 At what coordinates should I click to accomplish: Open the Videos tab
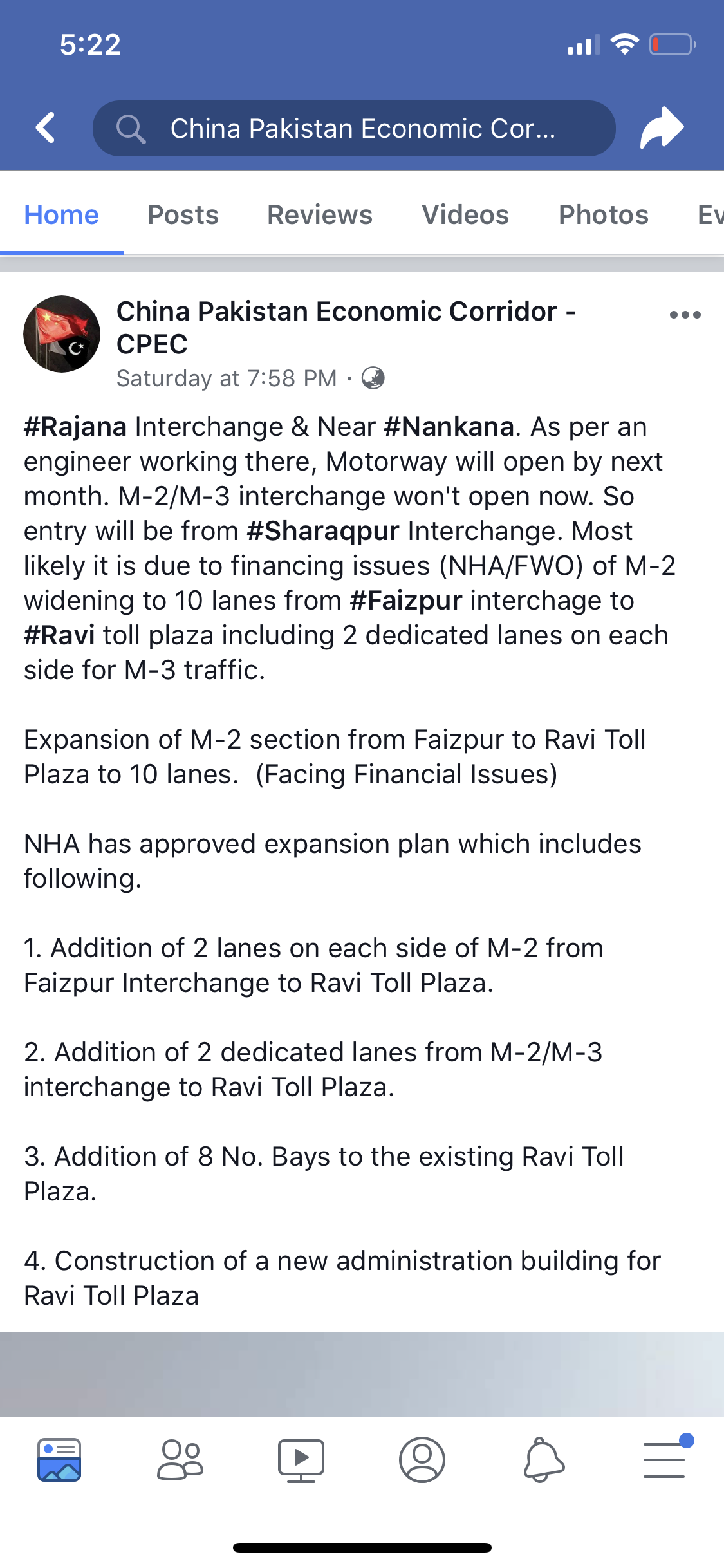(x=465, y=214)
